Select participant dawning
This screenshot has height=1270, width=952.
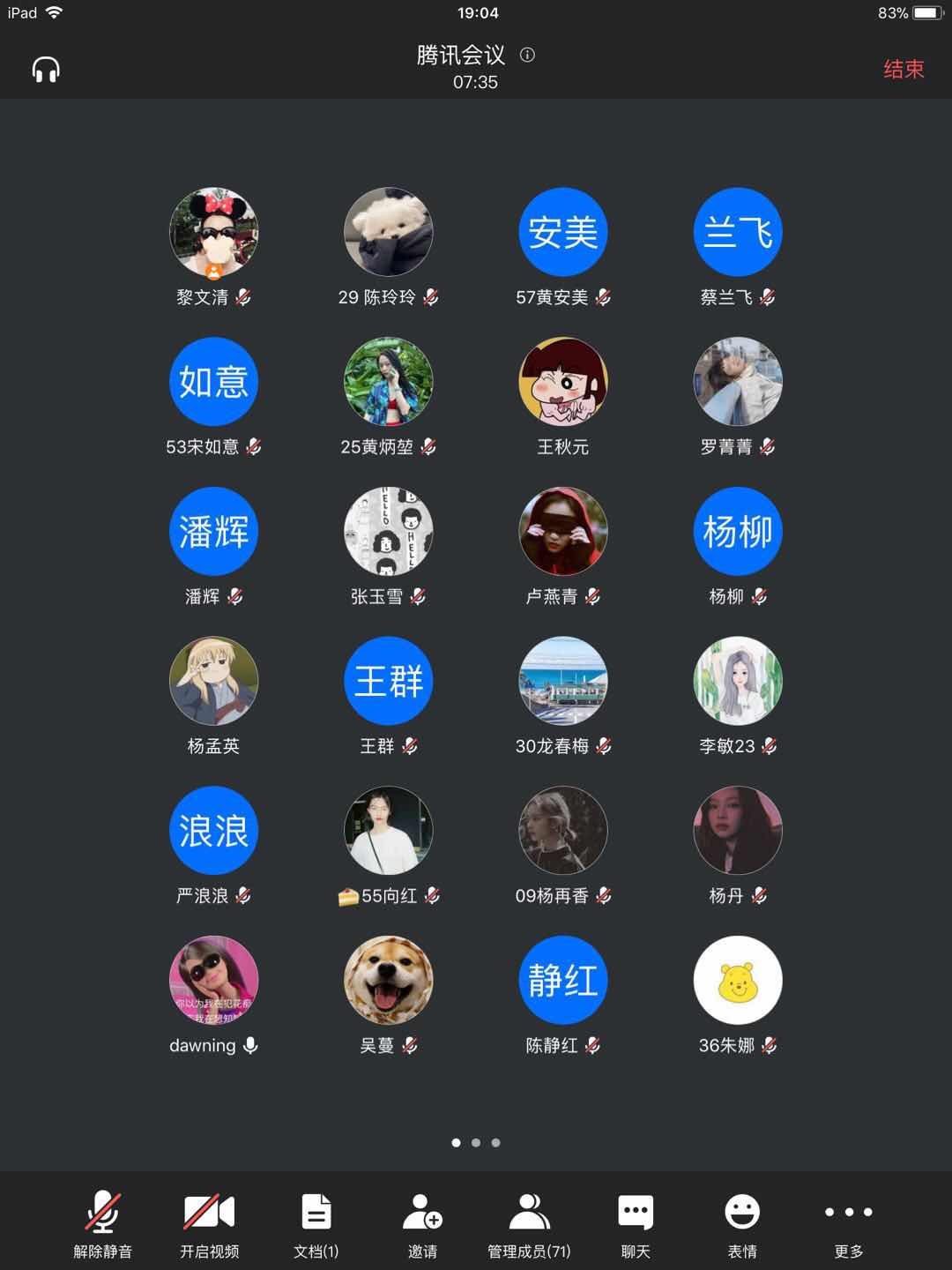(x=213, y=981)
